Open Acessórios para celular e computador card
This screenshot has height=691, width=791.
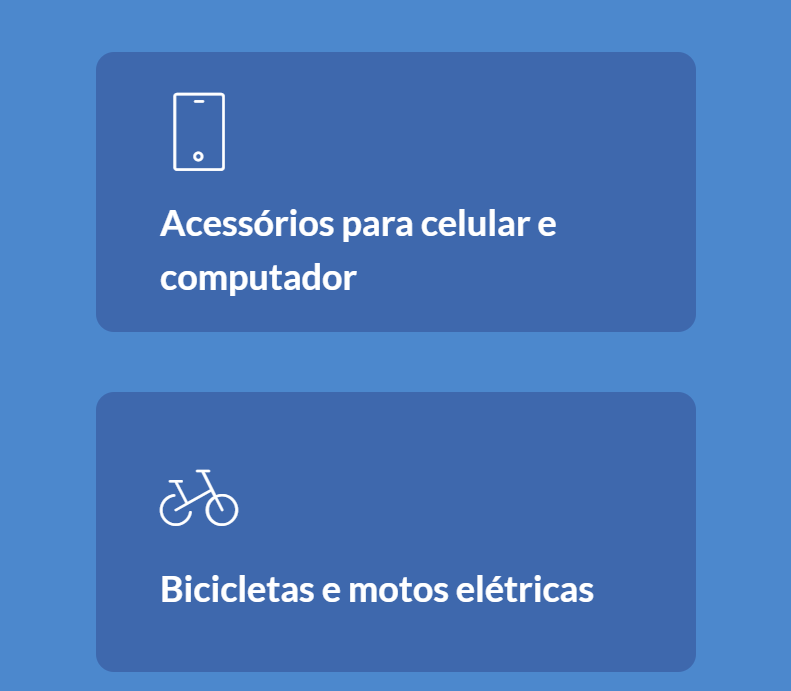click(x=395, y=192)
